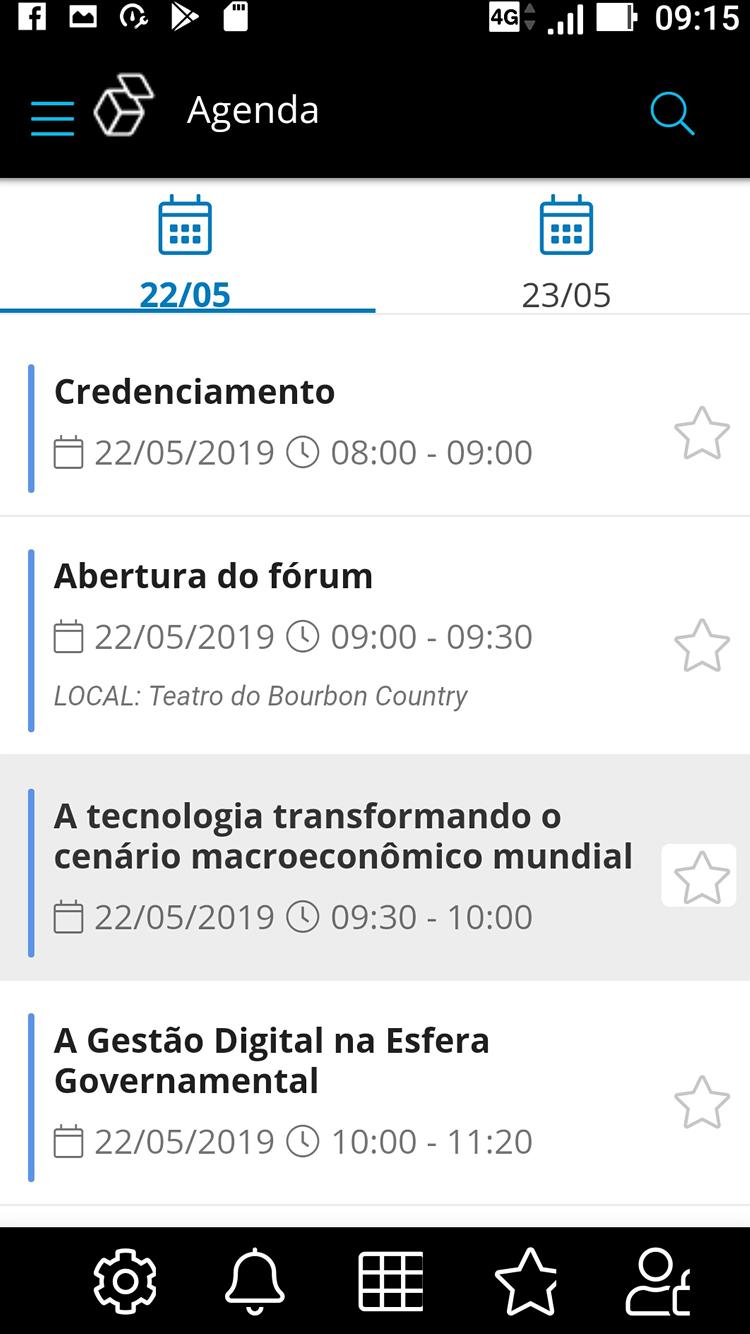
Task: Check the battery indicator in the status bar
Action: point(612,17)
